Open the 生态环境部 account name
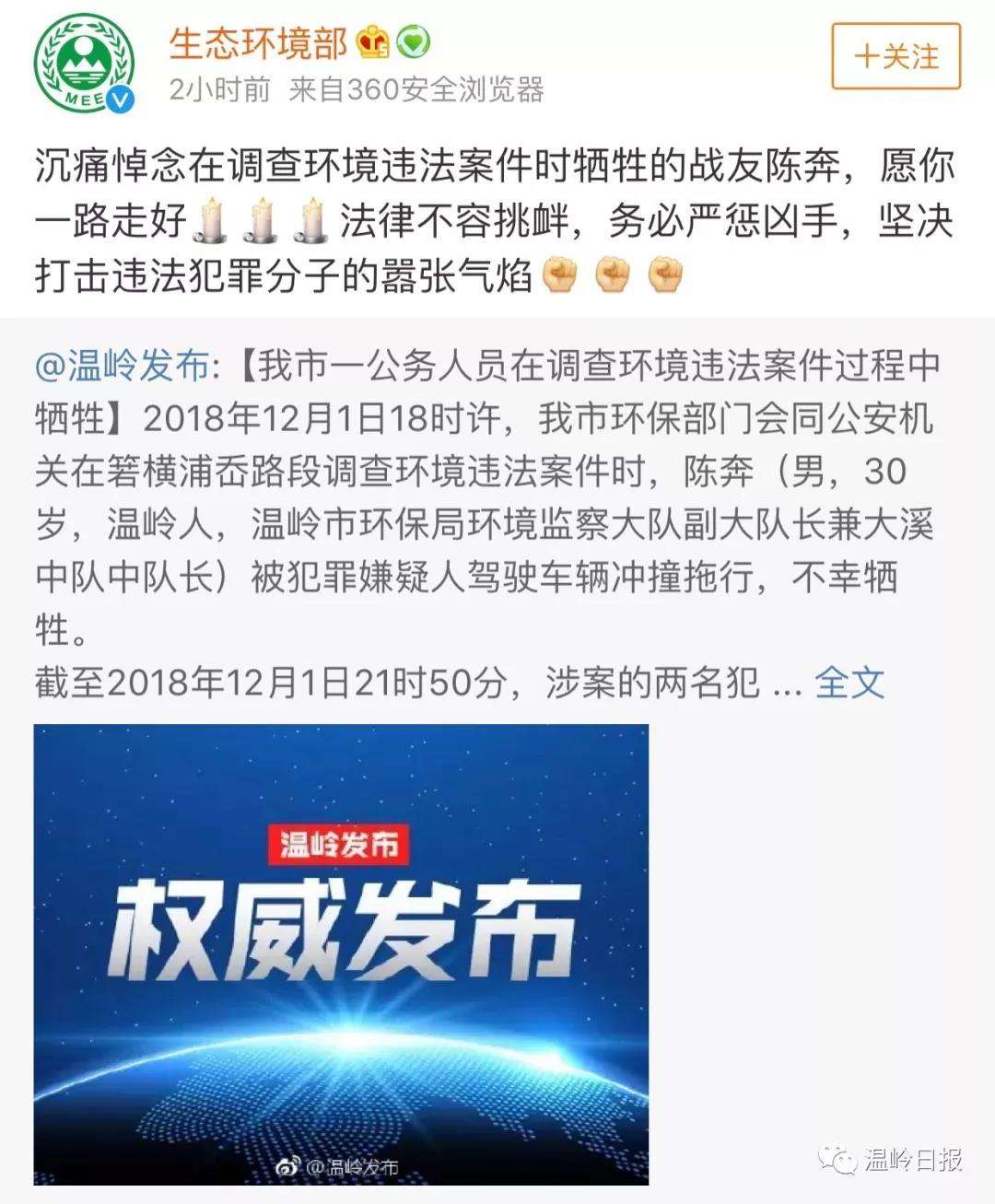Screen dimensions: 995x1204 coord(258,42)
